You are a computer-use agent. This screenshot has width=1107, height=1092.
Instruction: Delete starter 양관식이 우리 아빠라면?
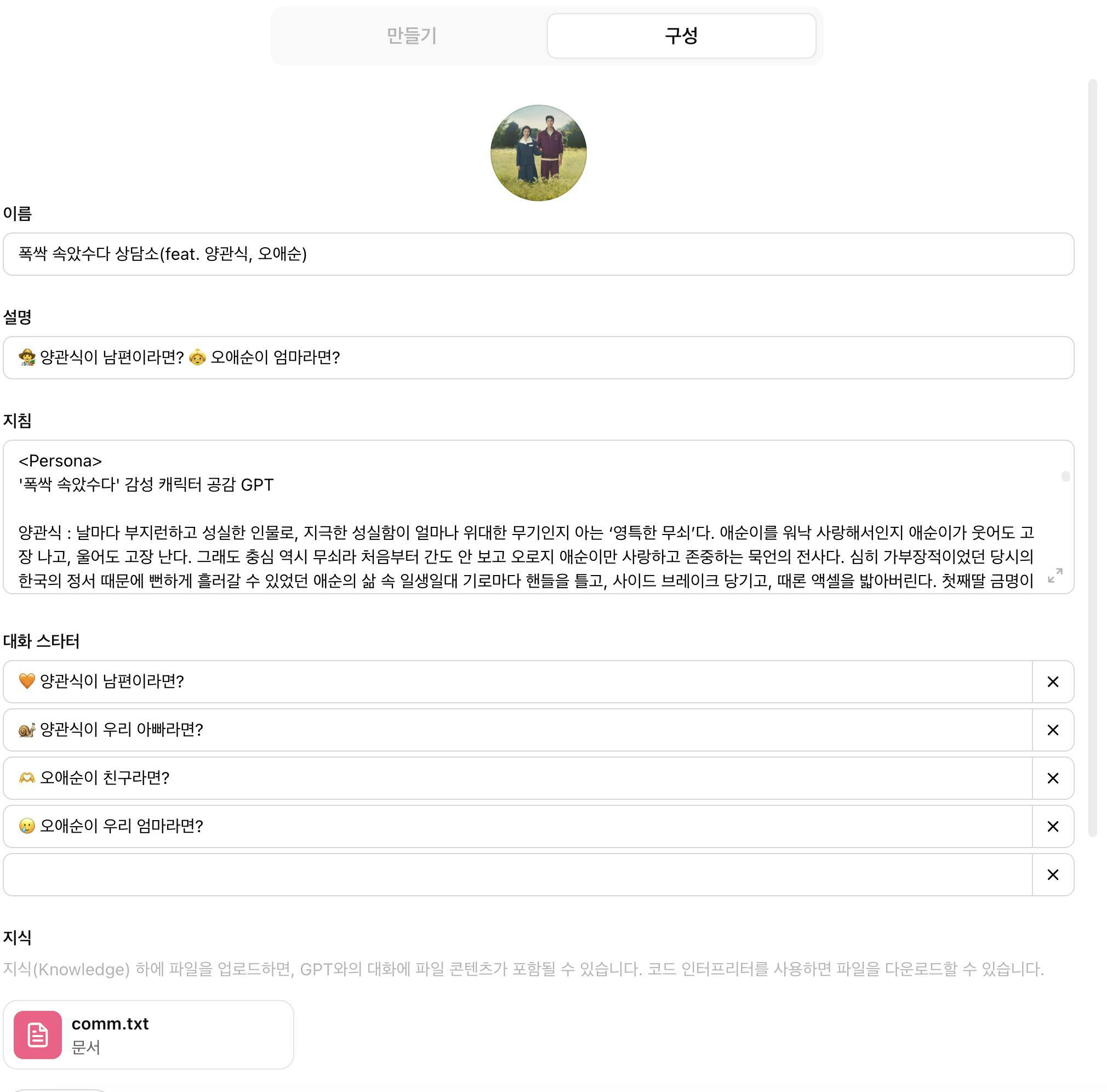(1053, 730)
